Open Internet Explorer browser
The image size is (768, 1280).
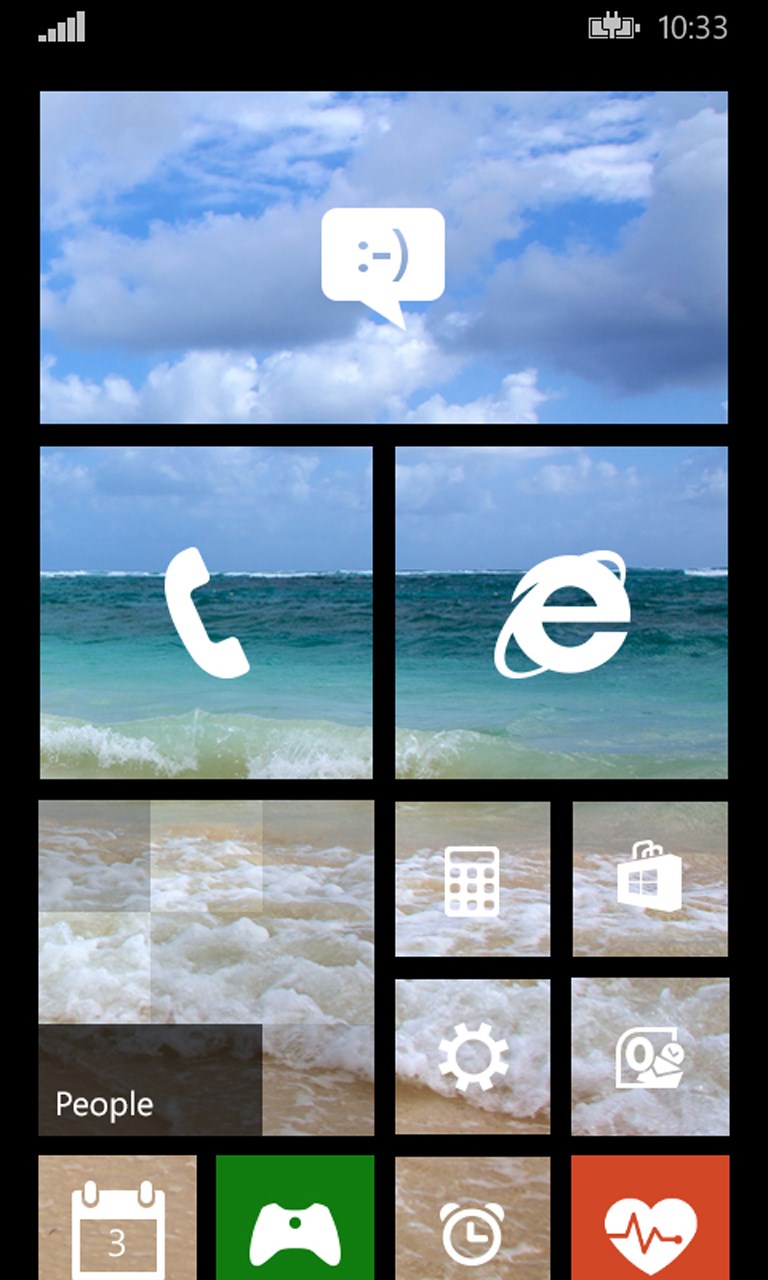point(561,612)
